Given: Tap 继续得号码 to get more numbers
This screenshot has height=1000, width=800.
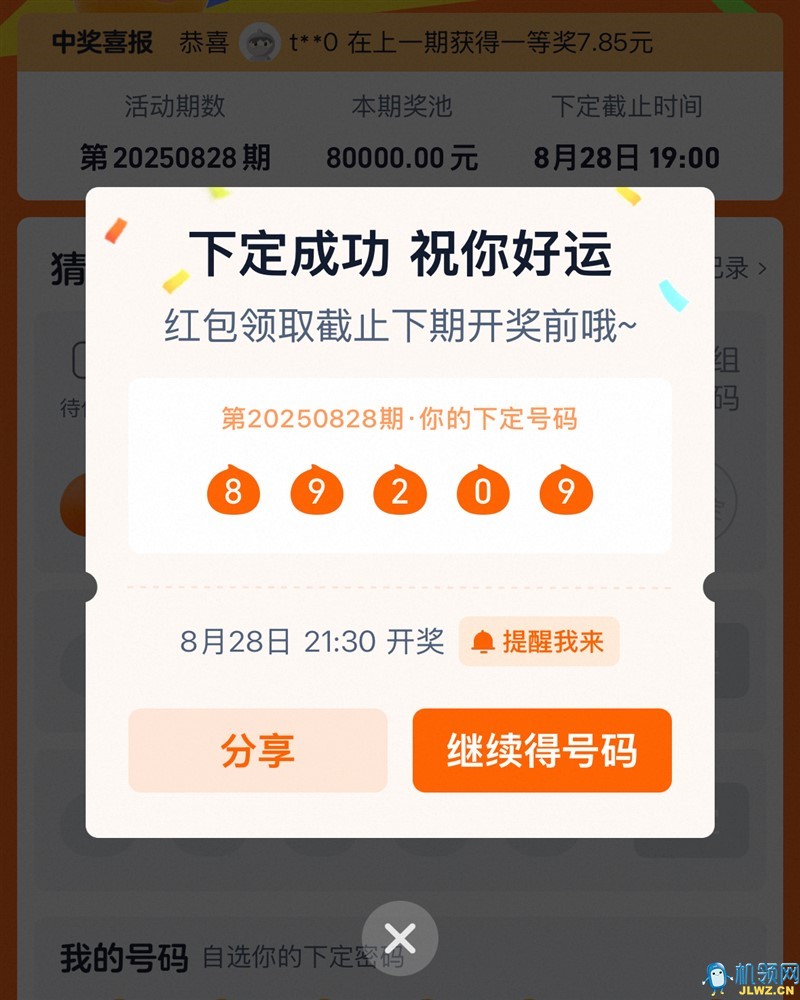Looking at the screenshot, I should [x=541, y=751].
